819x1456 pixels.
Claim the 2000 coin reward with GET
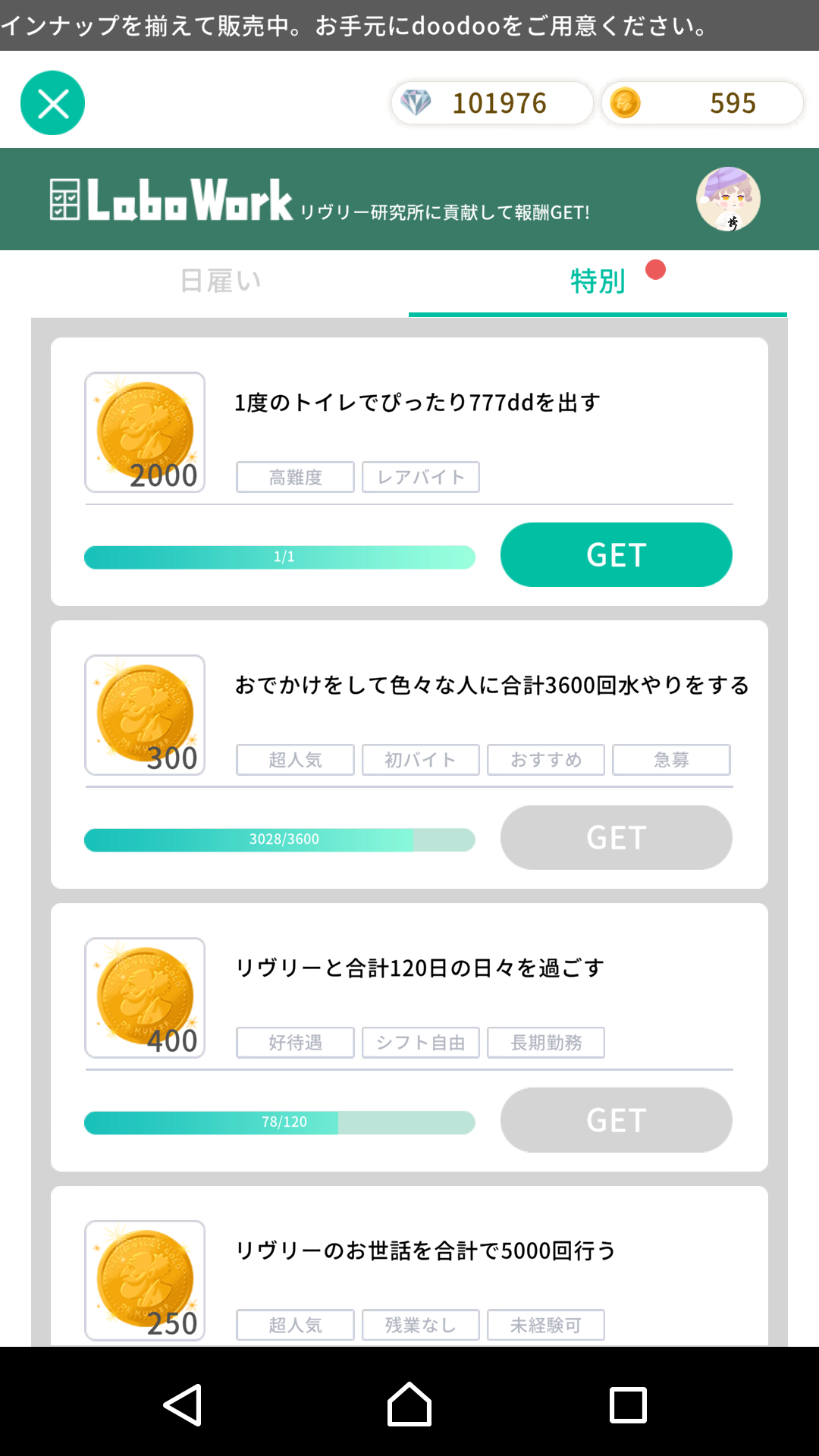click(616, 554)
